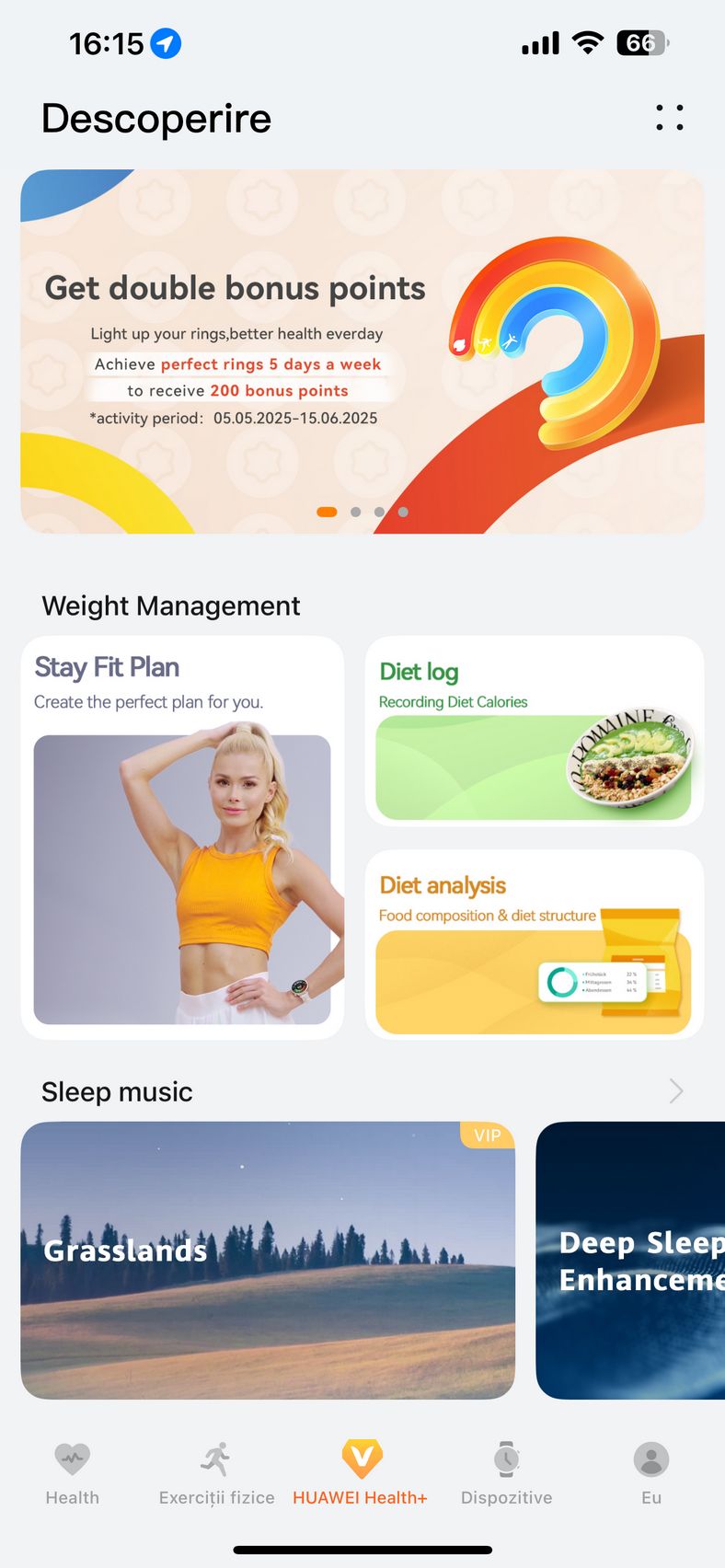Viewport: 725px width, 1568px height.
Task: Go to the Exerciții fizice tab
Action: coord(217,1473)
